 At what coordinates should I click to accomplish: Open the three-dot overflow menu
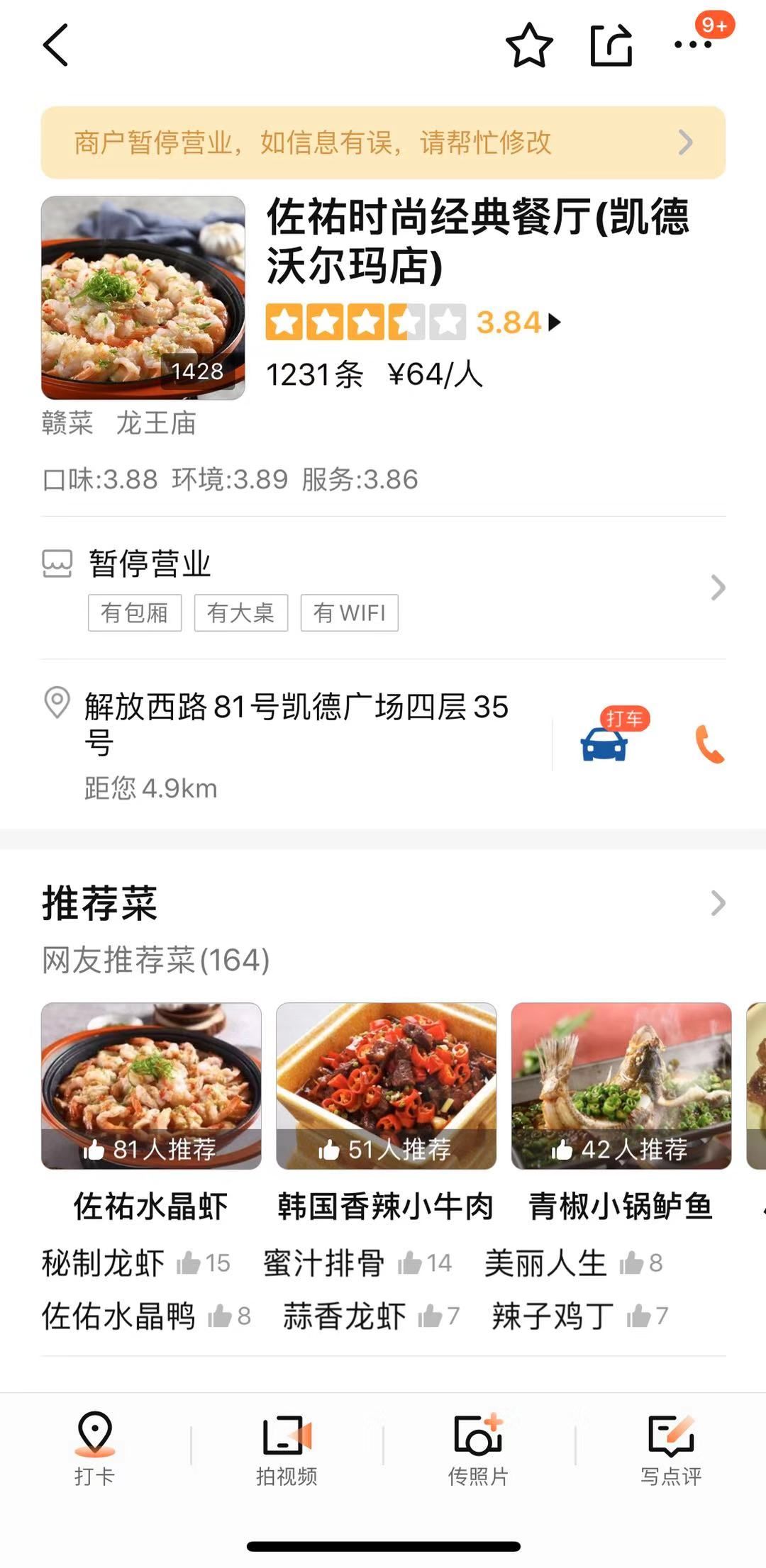693,45
